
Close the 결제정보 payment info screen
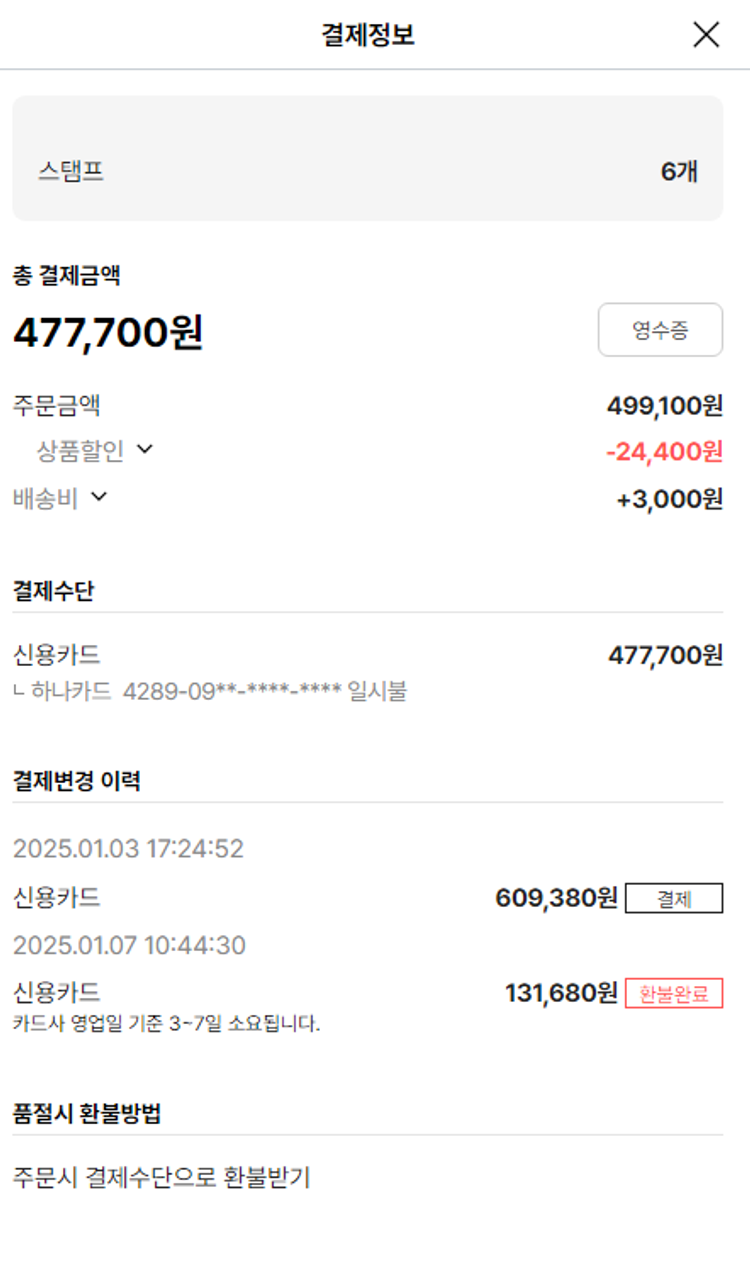[706, 35]
